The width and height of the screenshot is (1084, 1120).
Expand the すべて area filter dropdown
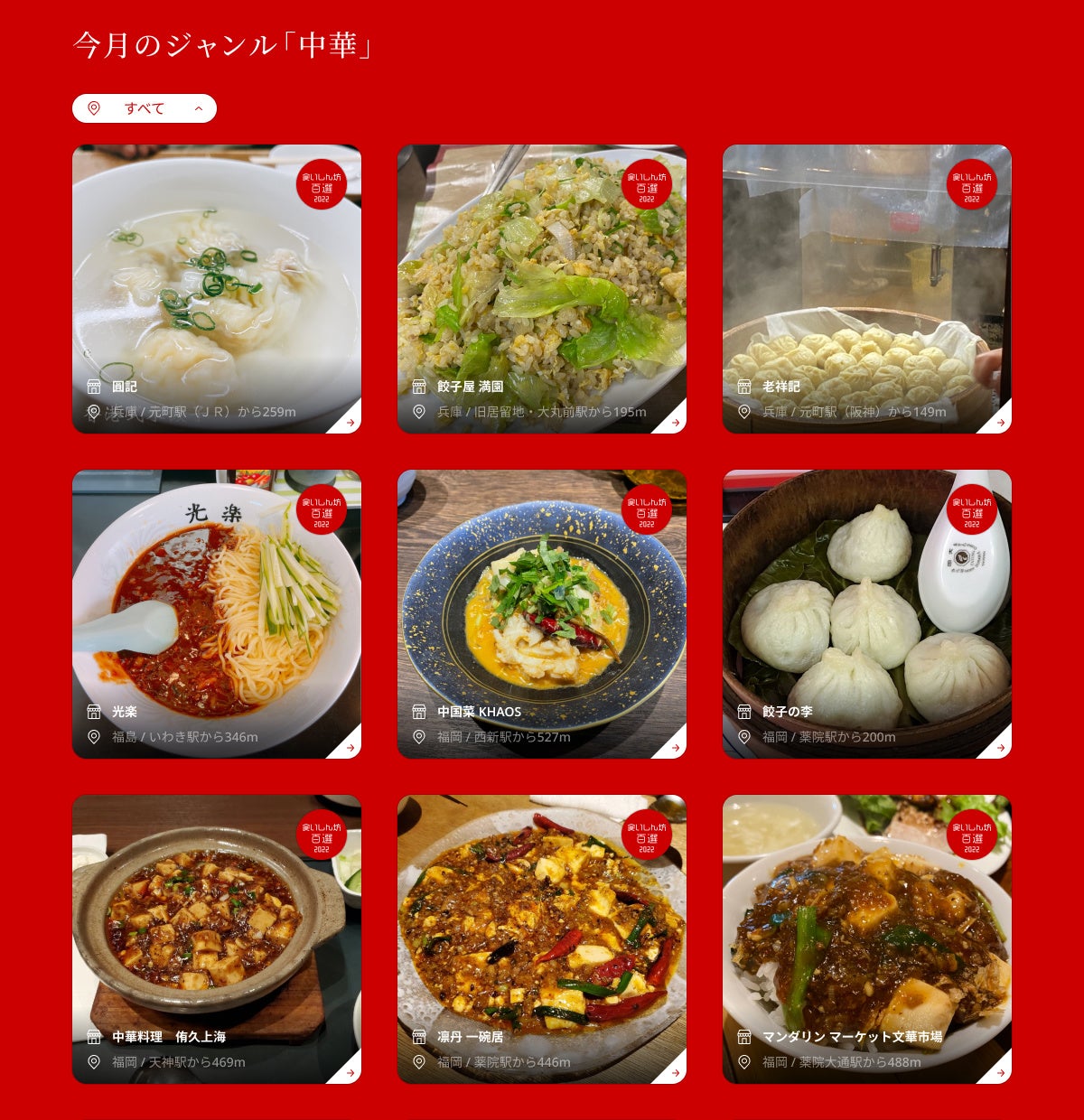click(145, 108)
